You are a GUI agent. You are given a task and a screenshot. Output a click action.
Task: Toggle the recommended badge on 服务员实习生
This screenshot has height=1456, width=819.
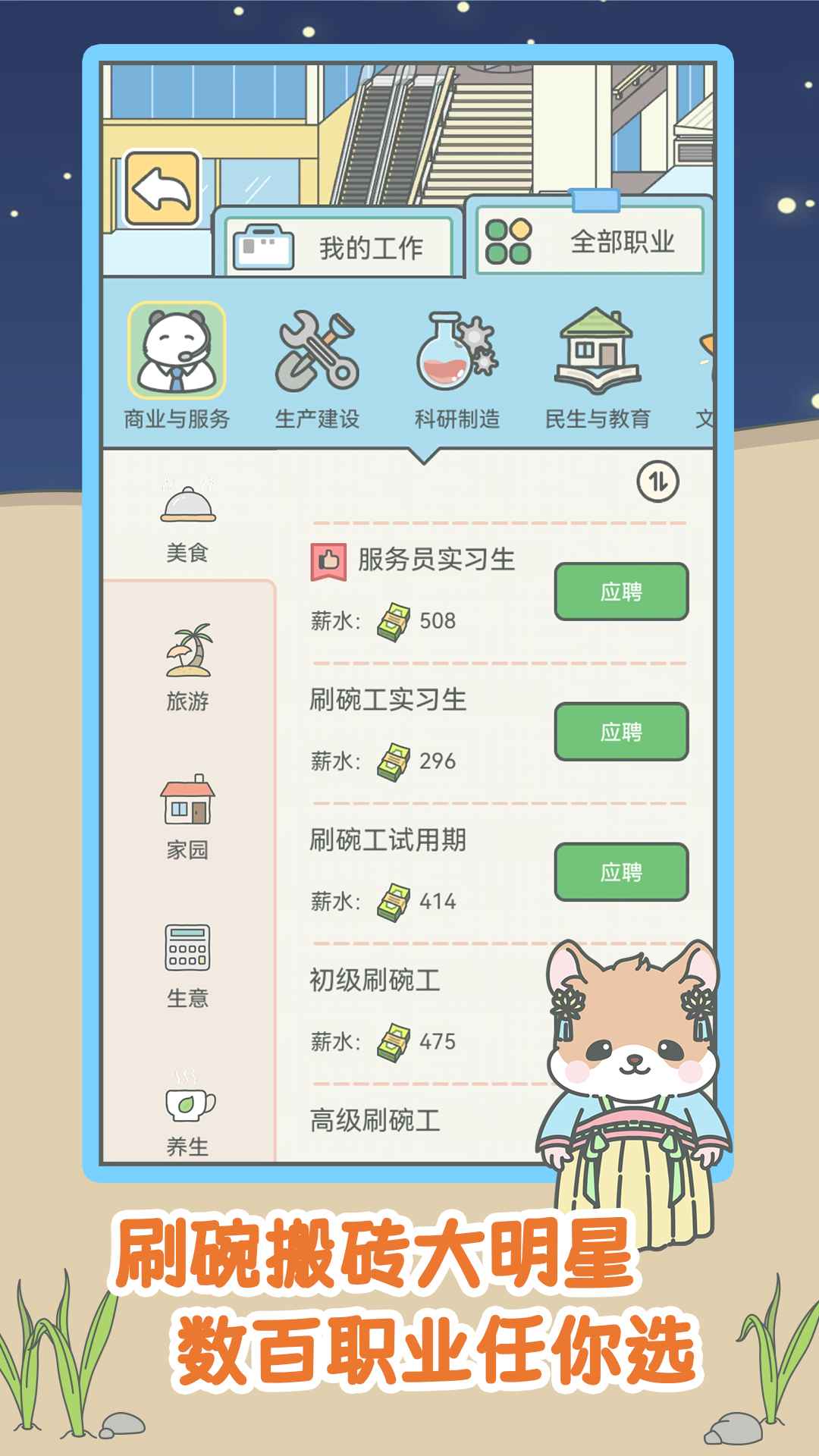click(x=329, y=560)
